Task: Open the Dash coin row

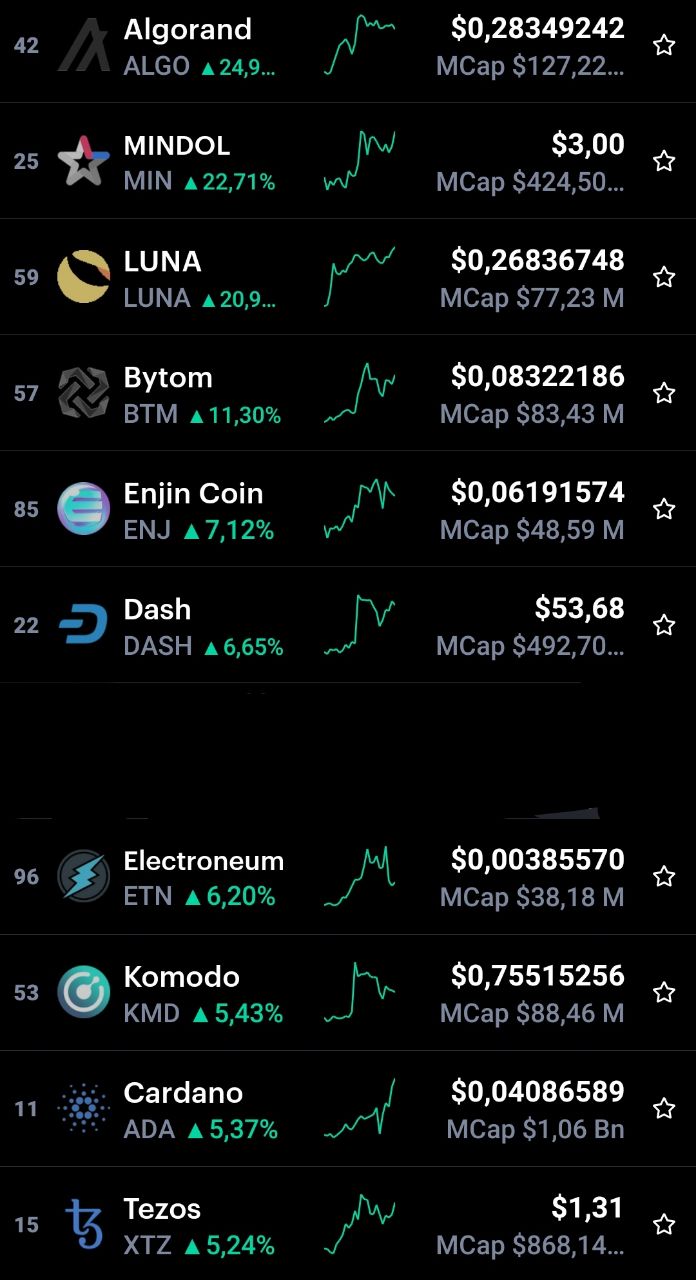Action: (x=348, y=625)
